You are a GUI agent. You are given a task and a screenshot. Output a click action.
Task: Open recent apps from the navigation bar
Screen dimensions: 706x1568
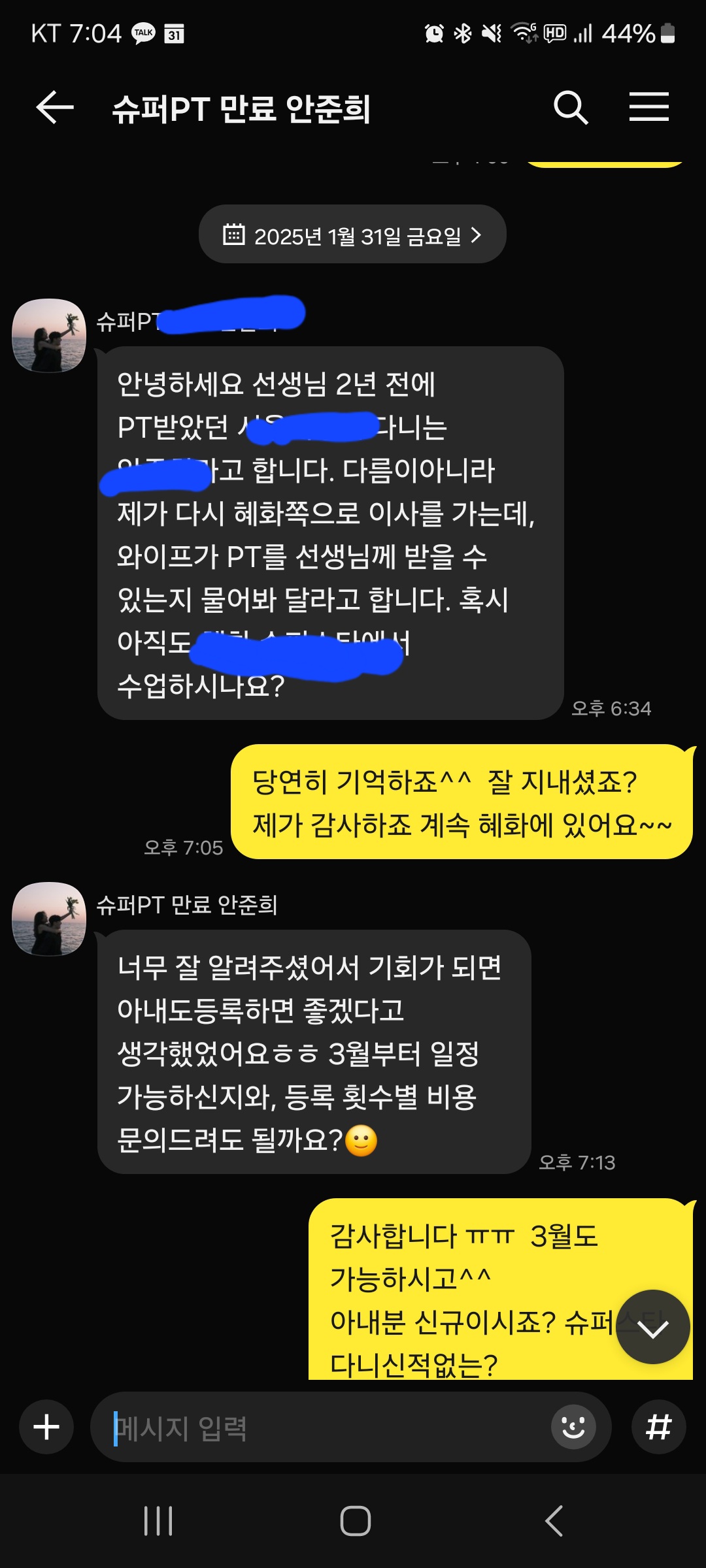point(158,1521)
